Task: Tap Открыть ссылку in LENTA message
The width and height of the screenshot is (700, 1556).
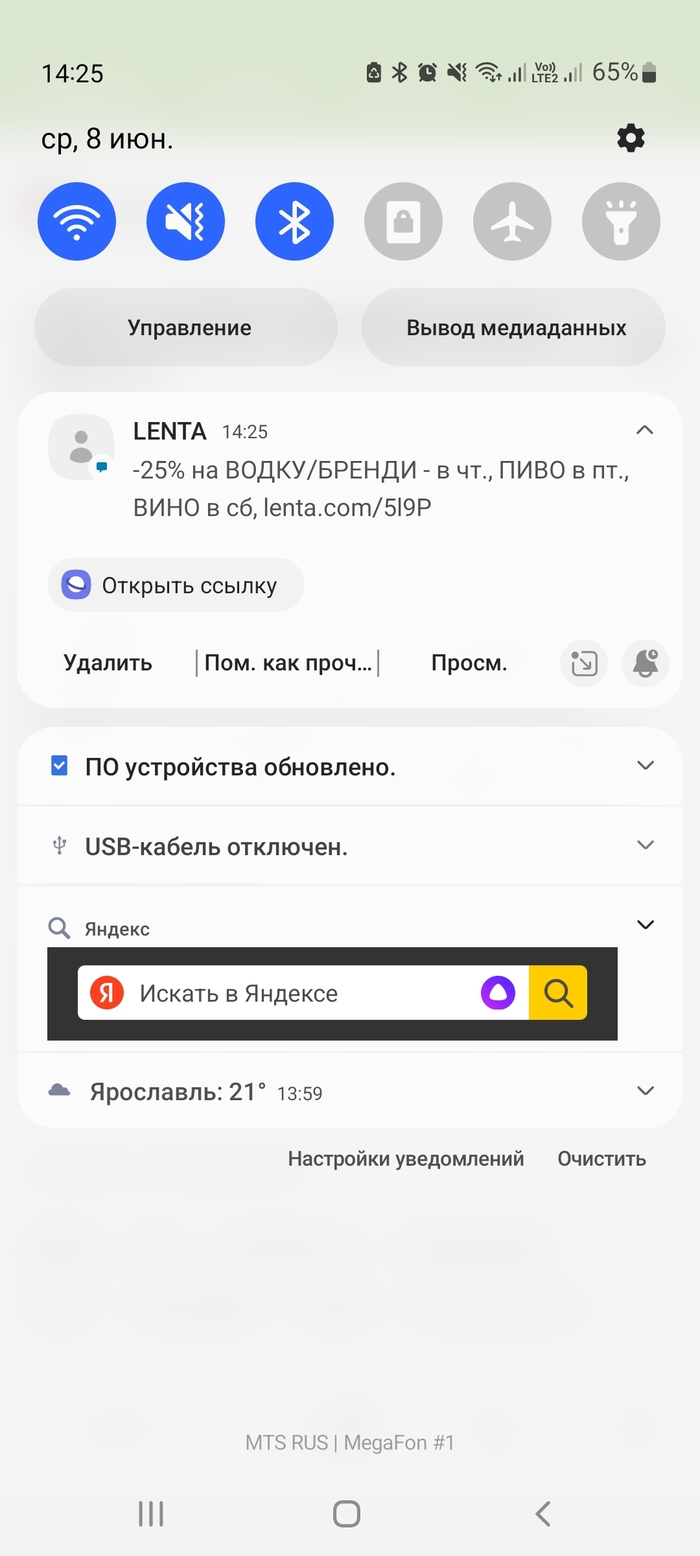Action: pyautogui.click(x=176, y=586)
